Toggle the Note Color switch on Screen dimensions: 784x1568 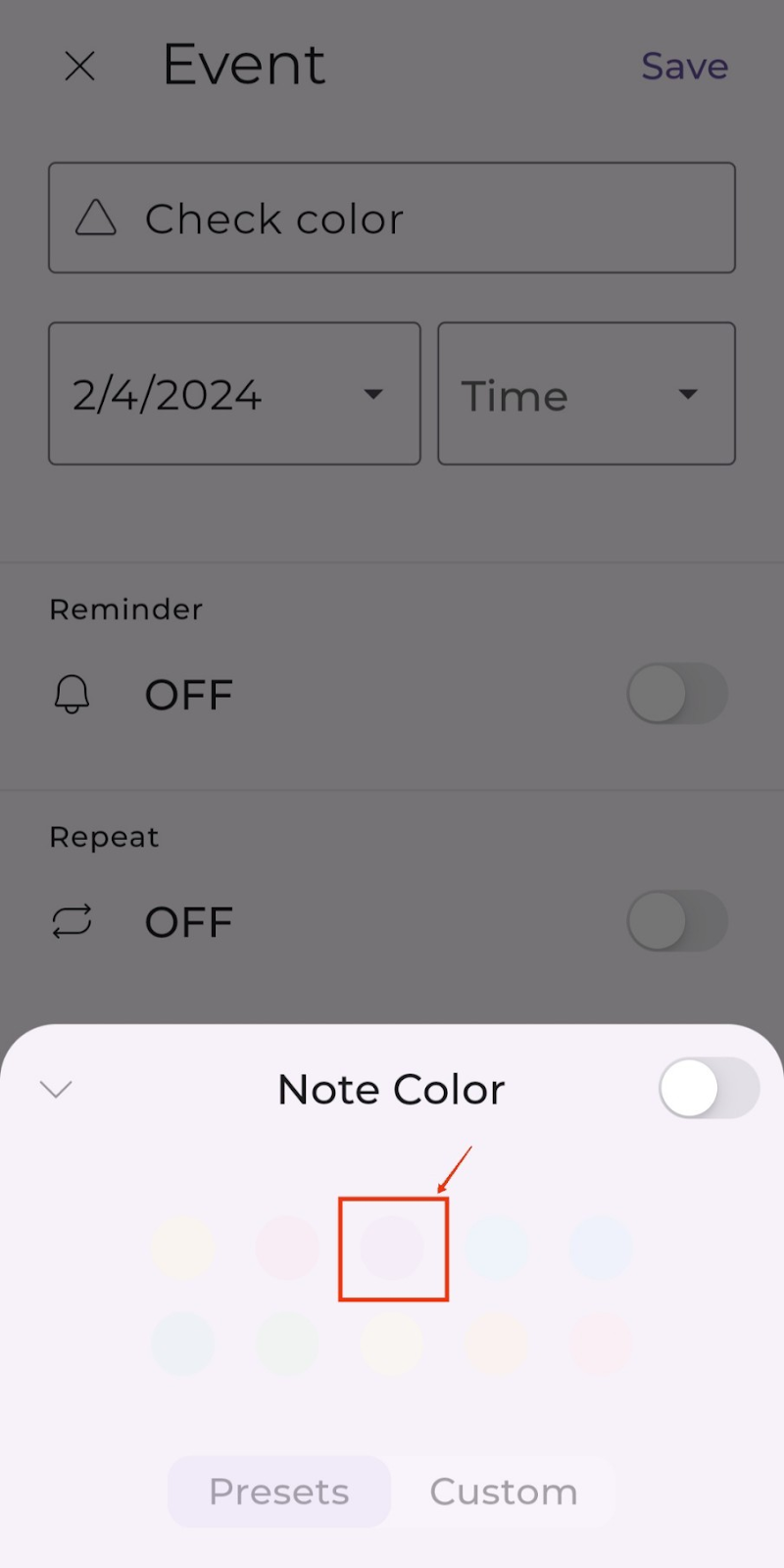709,1088
